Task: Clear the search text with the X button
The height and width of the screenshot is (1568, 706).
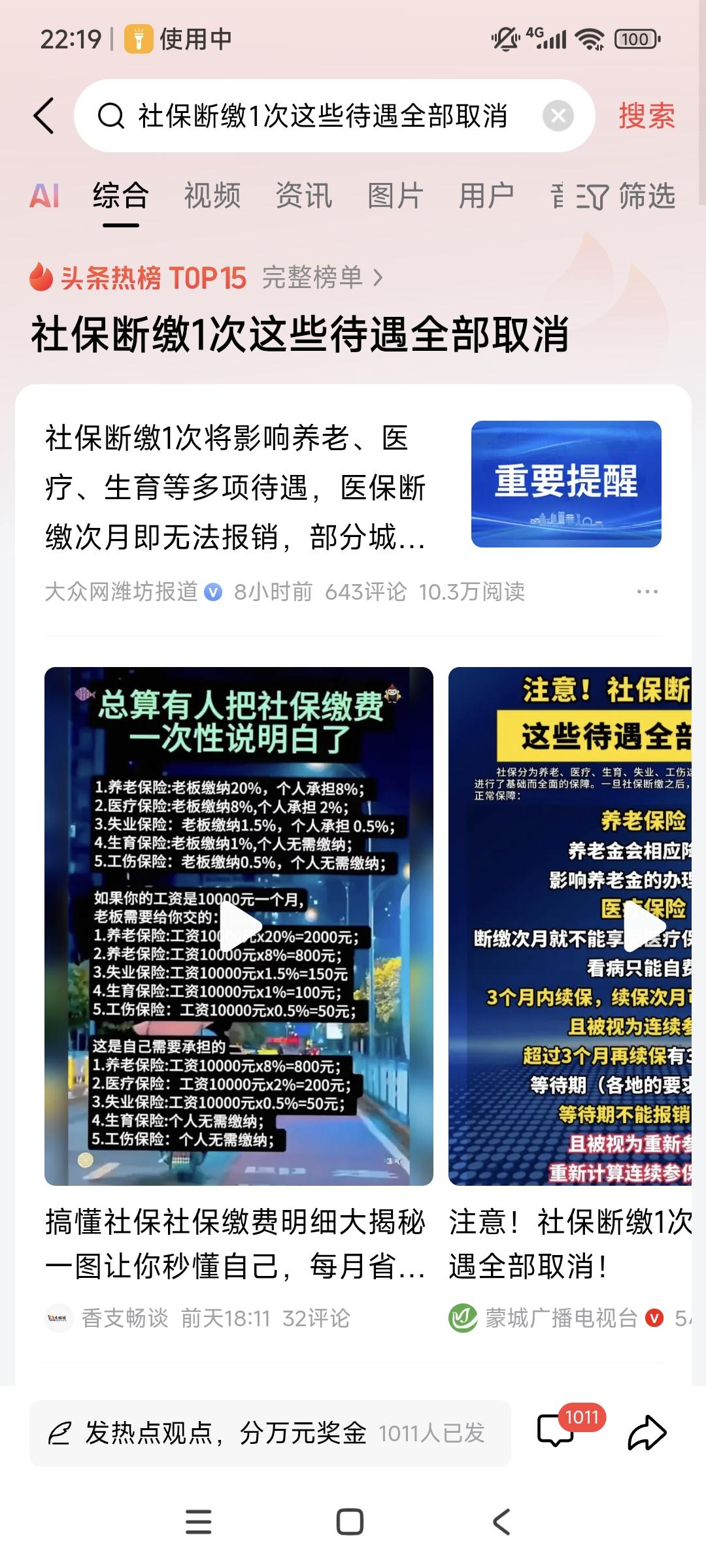Action: (x=558, y=116)
